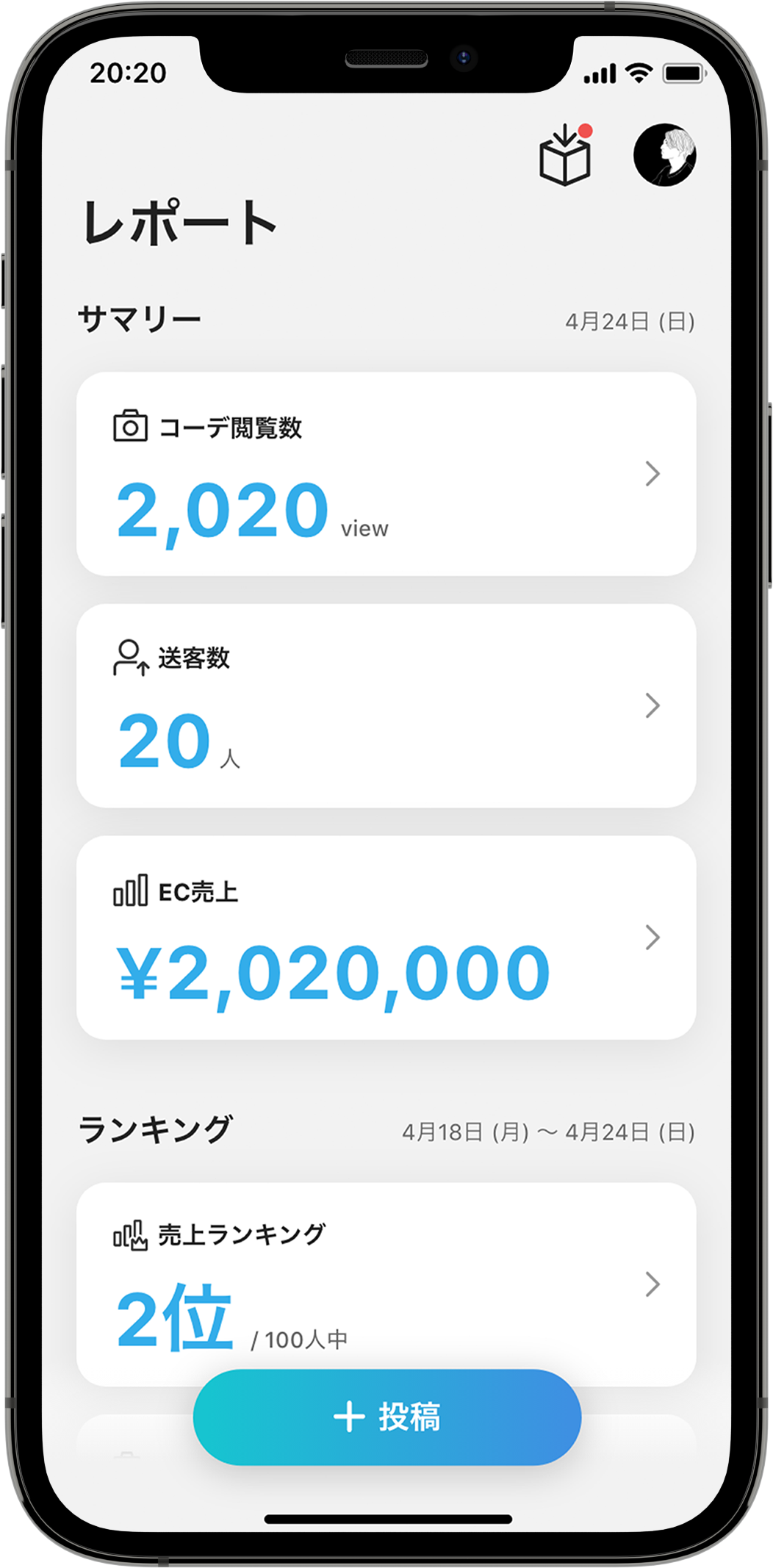The width and height of the screenshot is (773, 1568).
Task: Open the 送客数 card
Action: pos(386,705)
